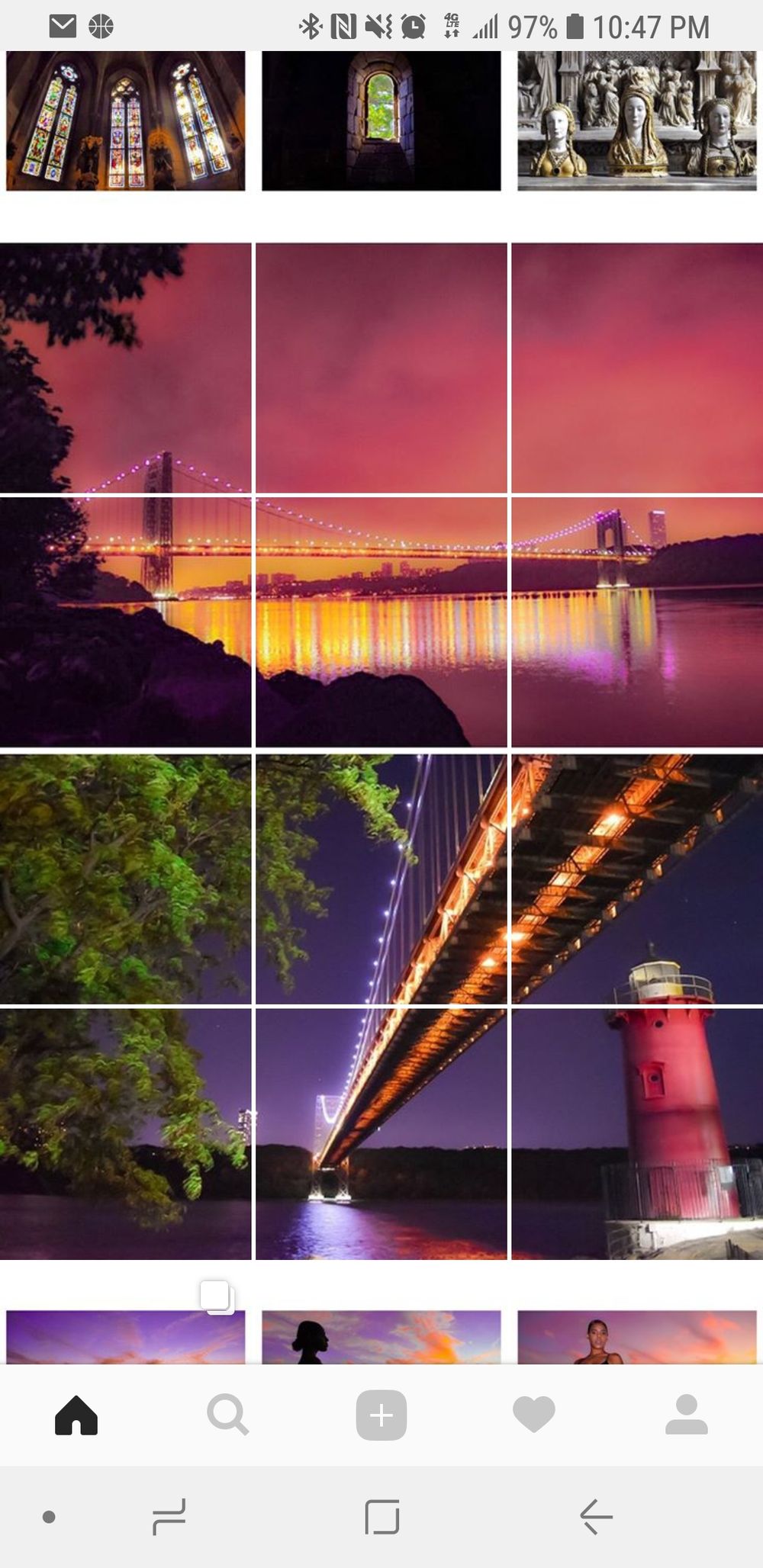Open the arched stone window post
The width and height of the screenshot is (763, 1568).
point(381,120)
